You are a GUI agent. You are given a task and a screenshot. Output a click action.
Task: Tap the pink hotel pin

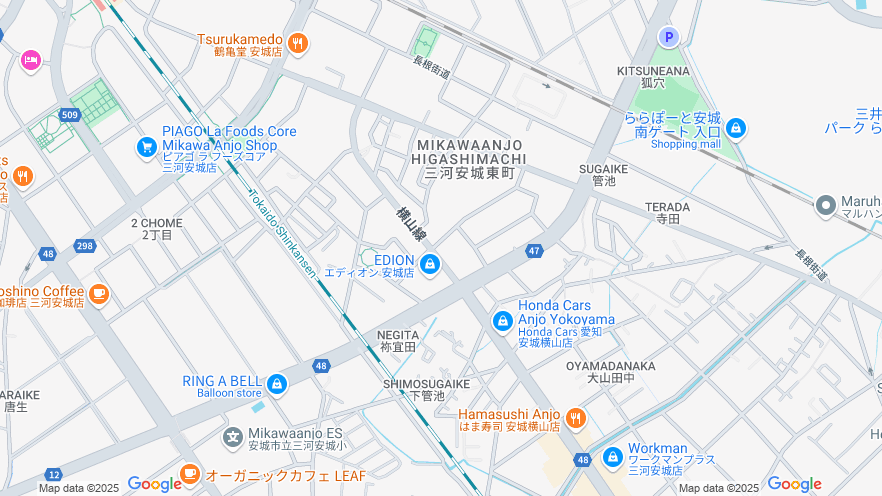pos(31,61)
